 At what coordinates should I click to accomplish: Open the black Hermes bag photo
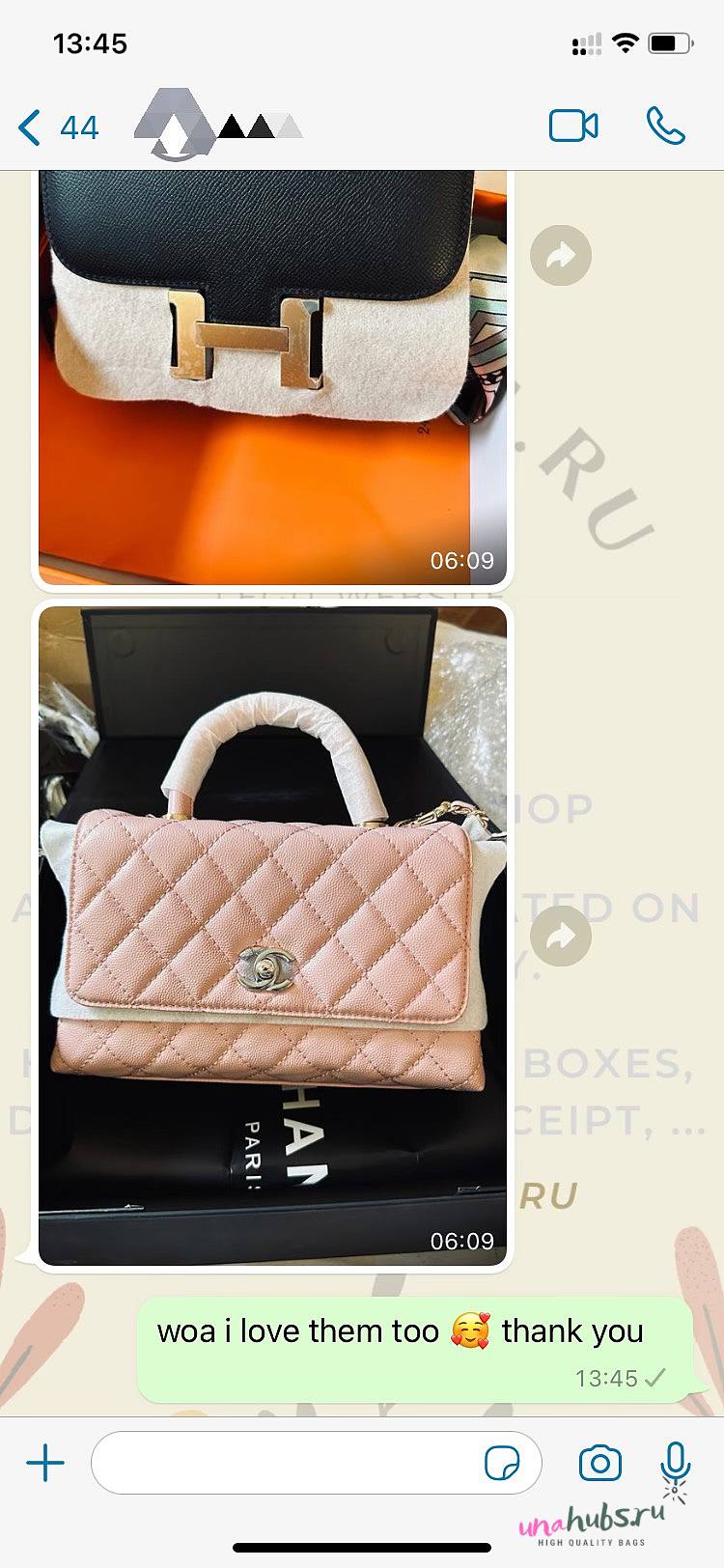272,377
